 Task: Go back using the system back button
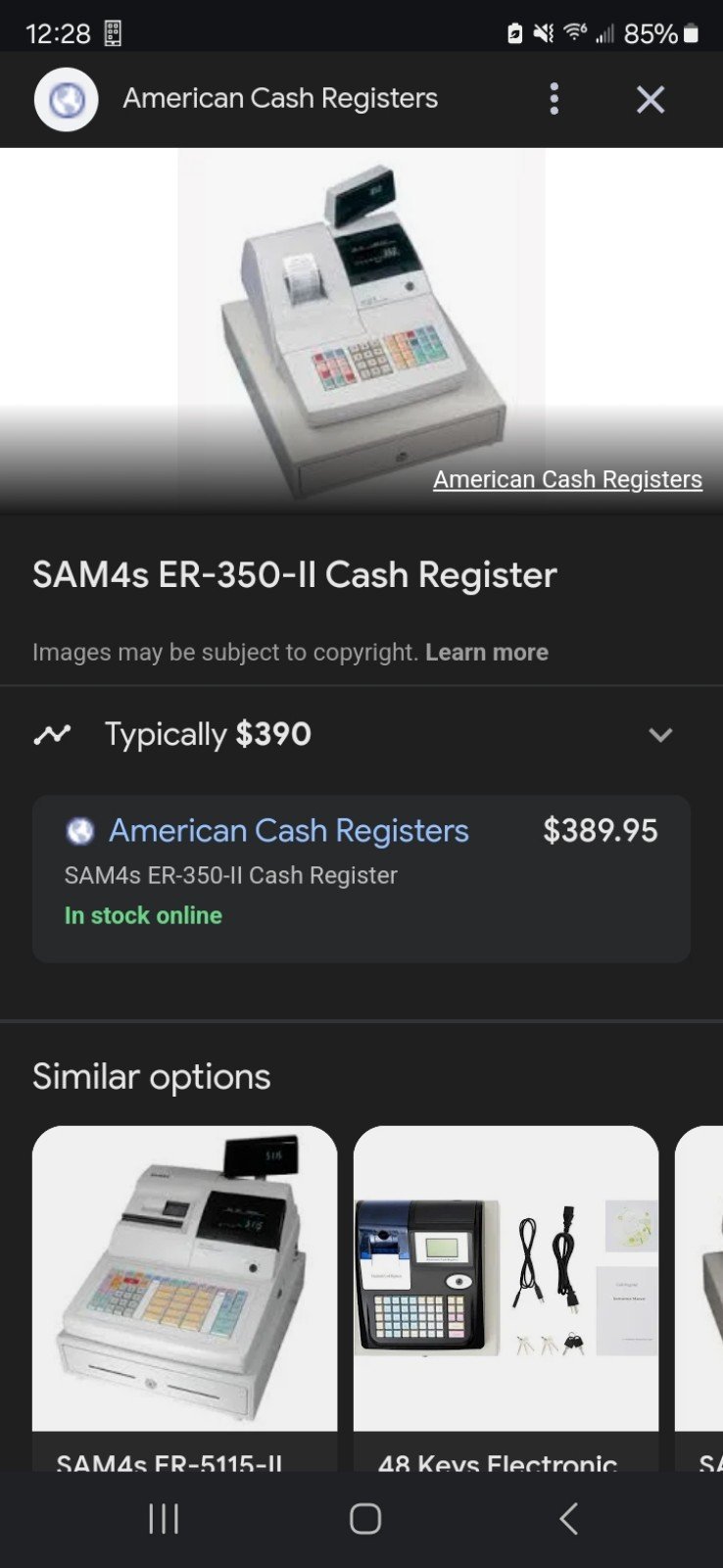pos(568,1518)
